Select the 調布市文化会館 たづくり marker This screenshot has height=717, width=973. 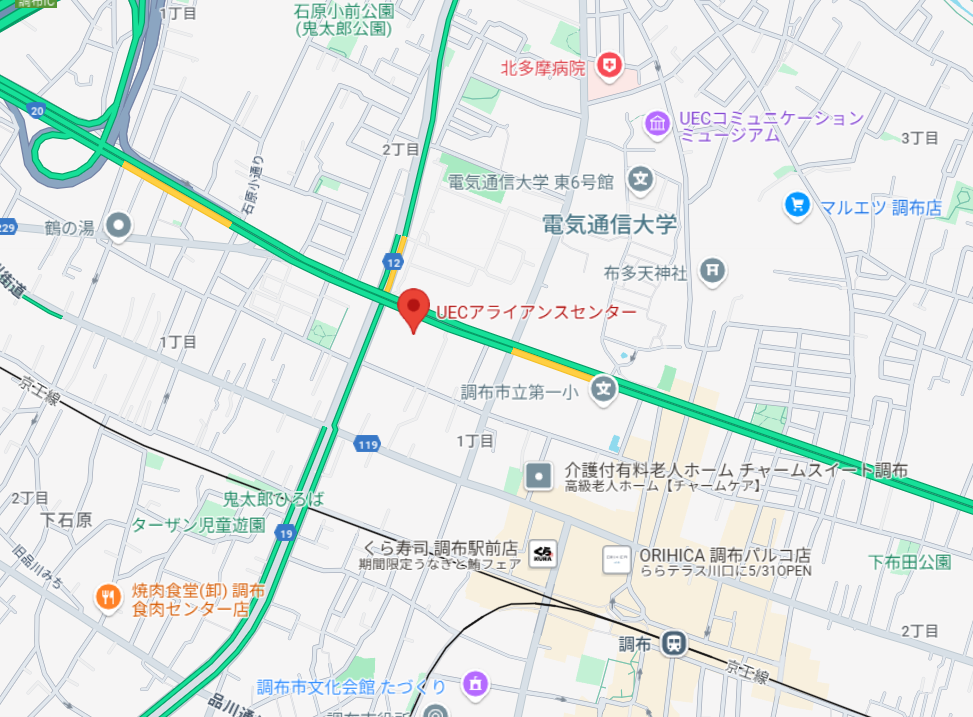476,685
